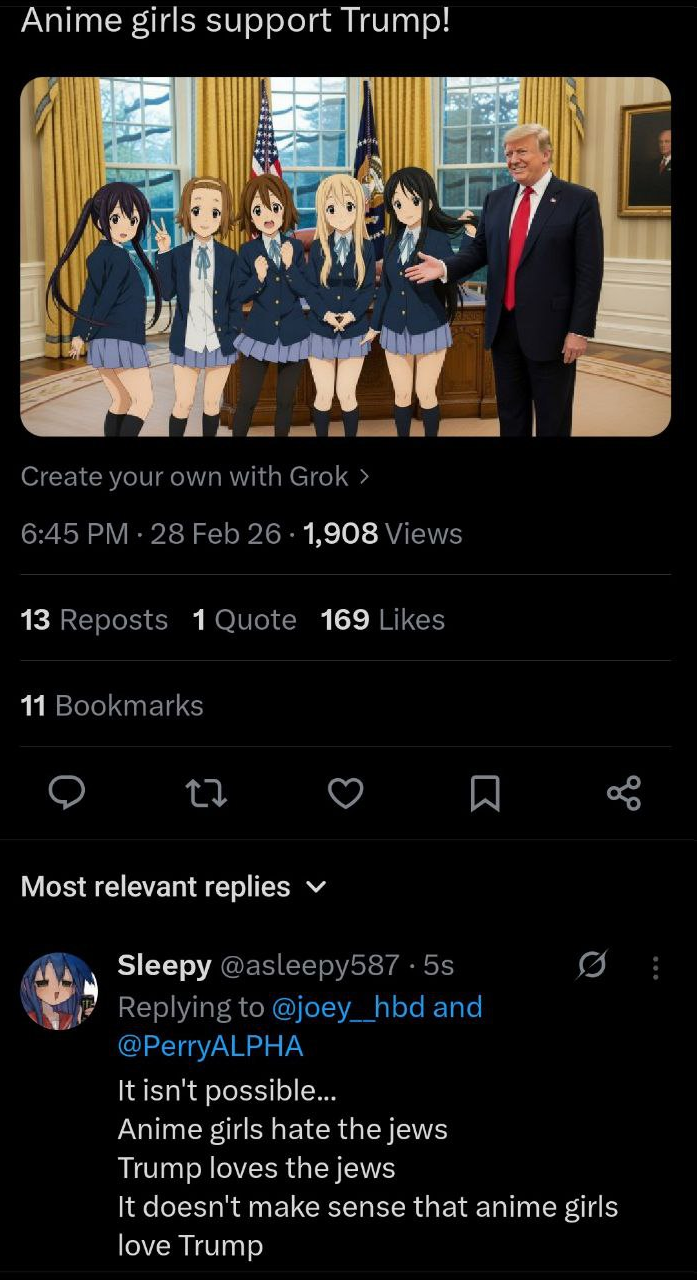Screen dimensions: 697x1280
Task: View the 13 Reposts list
Action: click(94, 620)
